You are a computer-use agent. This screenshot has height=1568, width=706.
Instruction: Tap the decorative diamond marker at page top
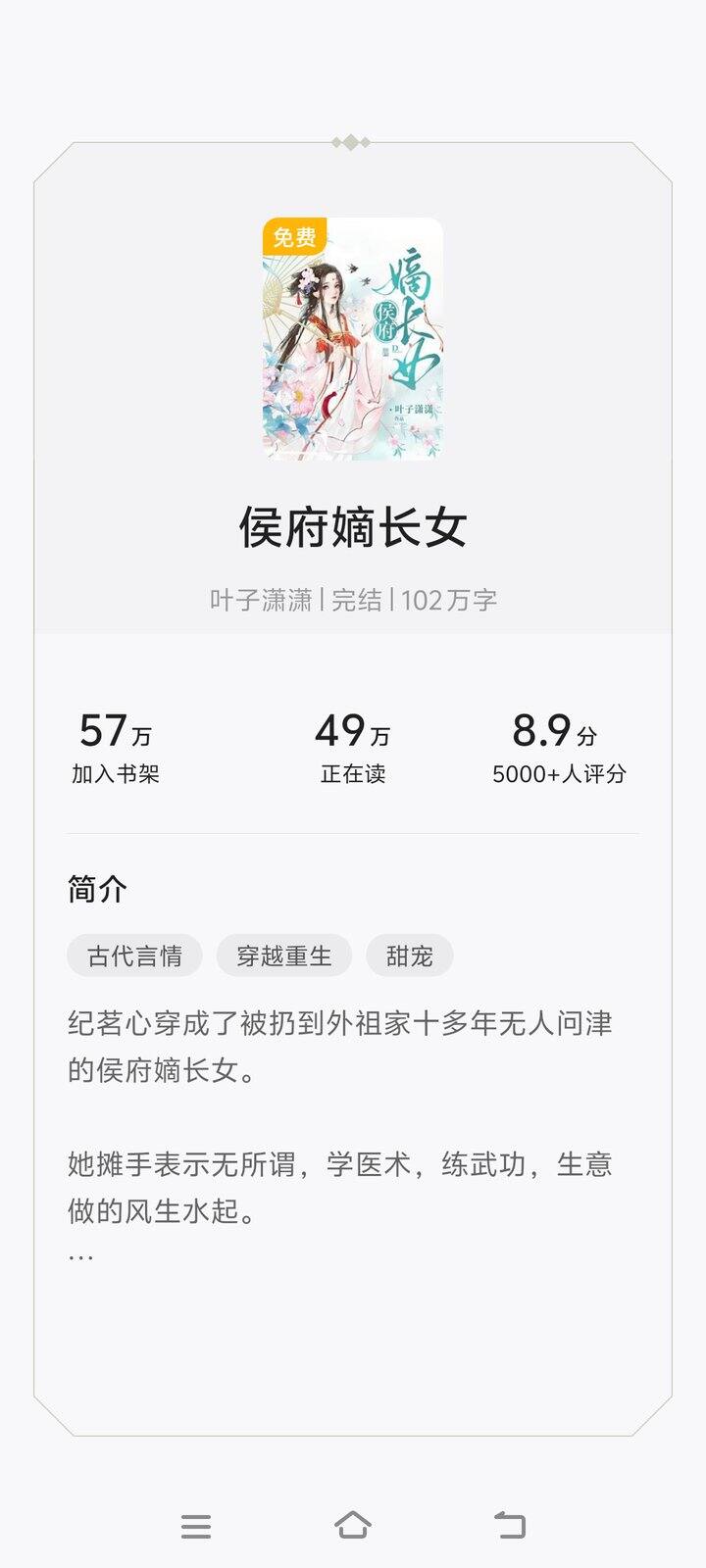click(353, 140)
